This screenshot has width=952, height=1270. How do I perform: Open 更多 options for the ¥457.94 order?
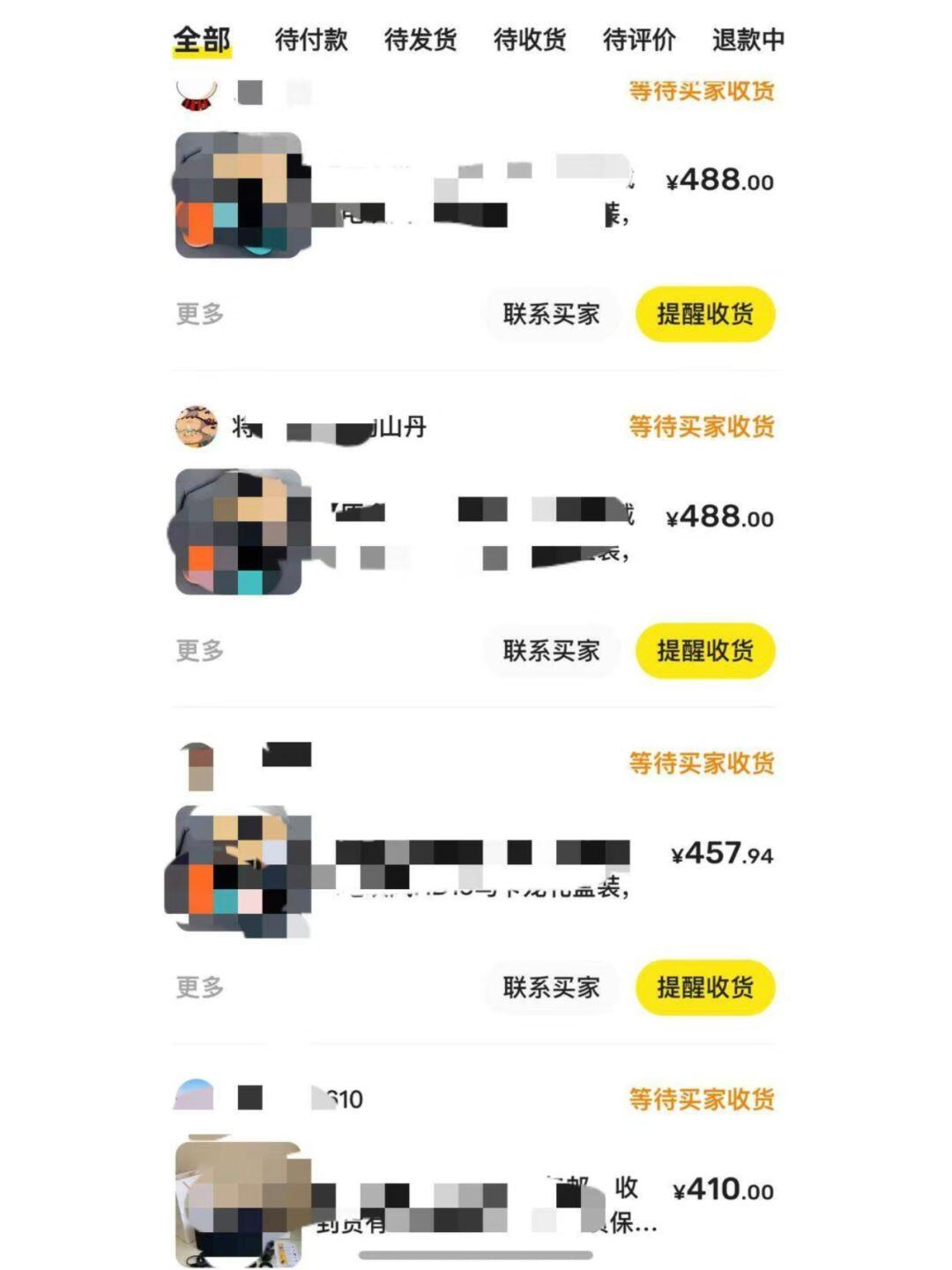point(200,987)
